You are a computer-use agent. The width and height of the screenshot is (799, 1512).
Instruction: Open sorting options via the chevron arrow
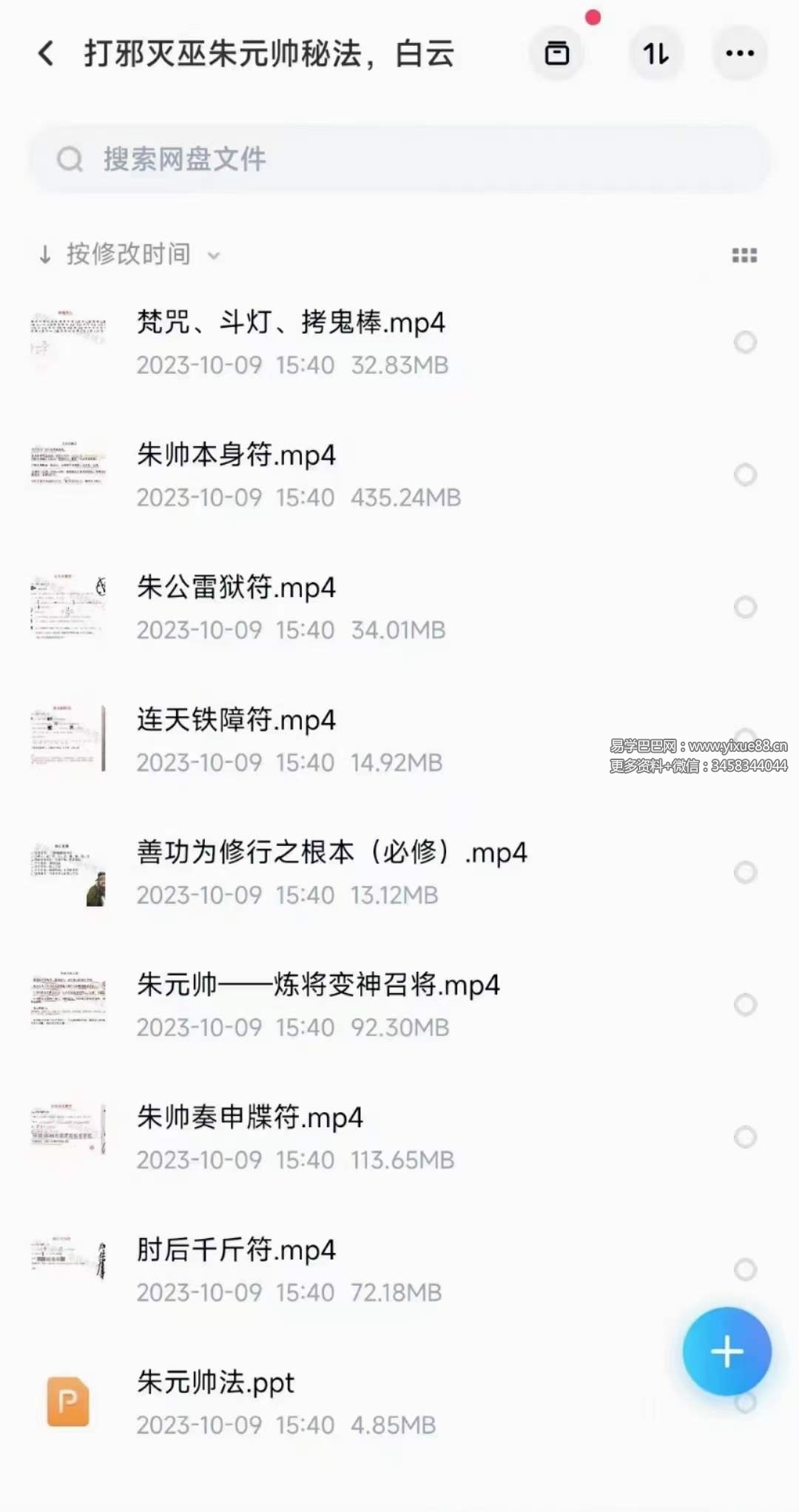tap(213, 255)
